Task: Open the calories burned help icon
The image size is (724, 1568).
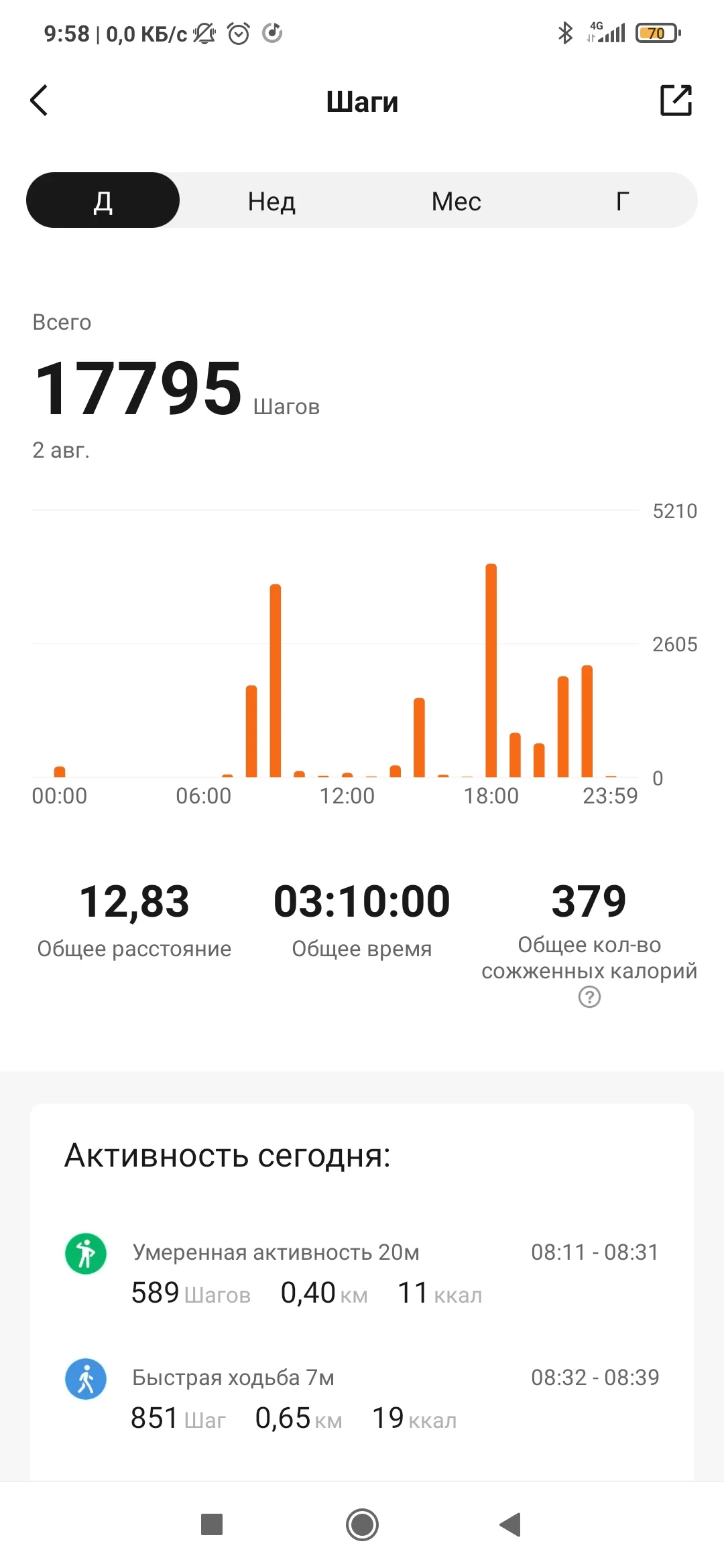Action: 589,997
